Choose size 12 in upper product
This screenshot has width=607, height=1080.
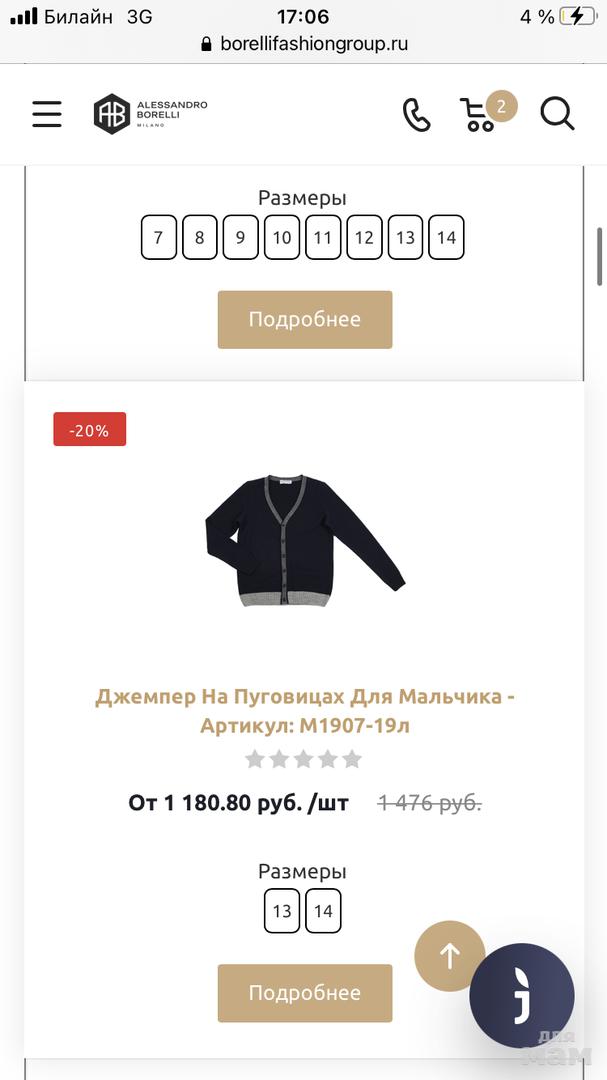(x=364, y=238)
